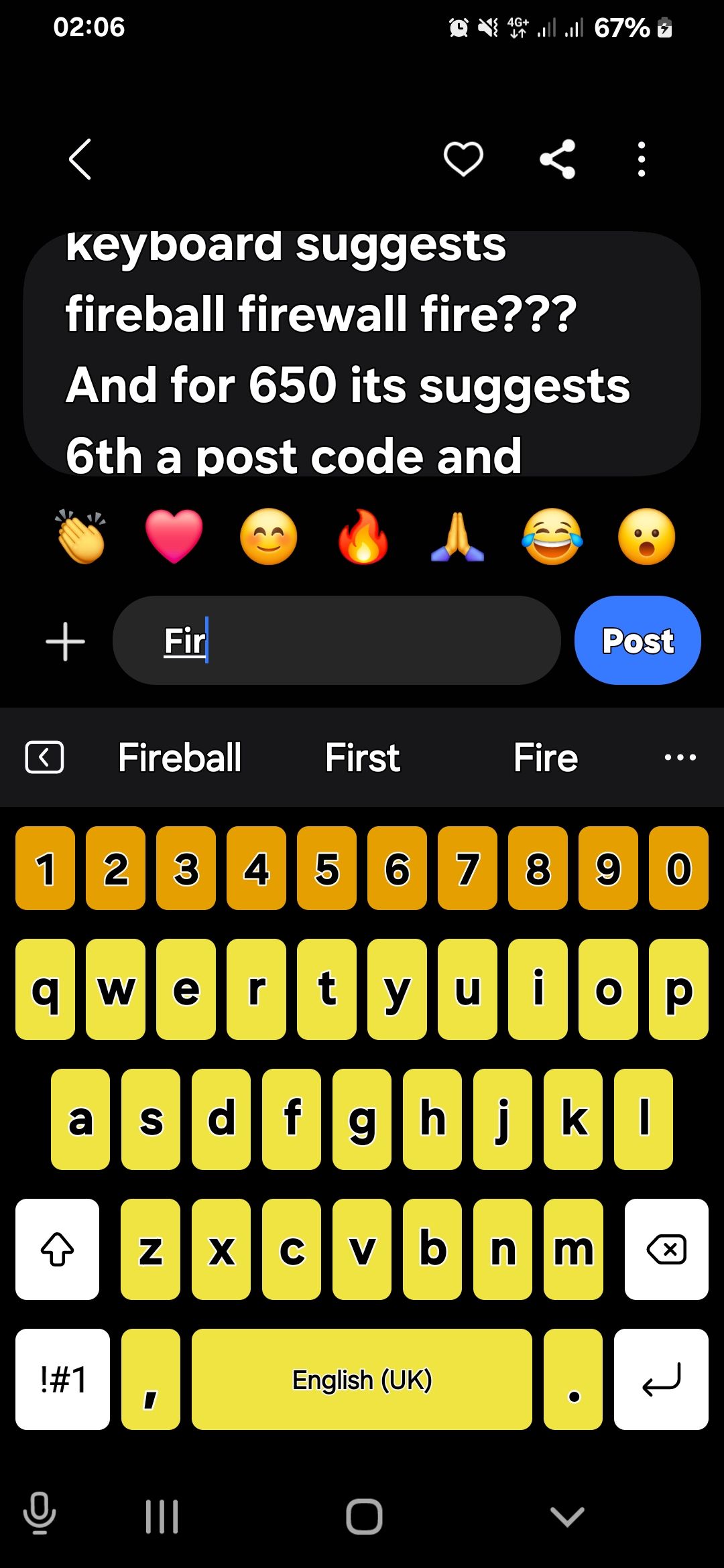
Task: Tap the Post button to submit comment
Action: coord(637,640)
